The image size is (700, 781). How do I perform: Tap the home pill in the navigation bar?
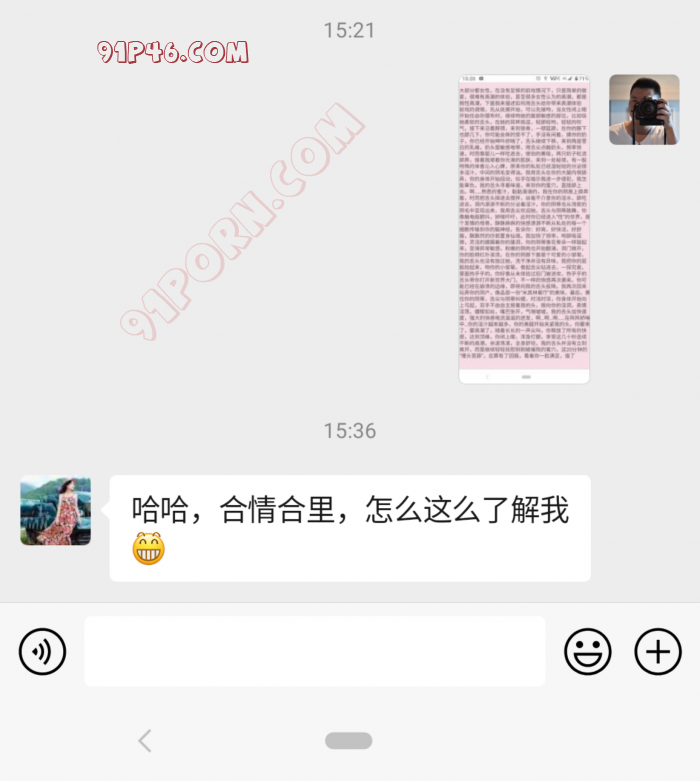click(x=349, y=740)
